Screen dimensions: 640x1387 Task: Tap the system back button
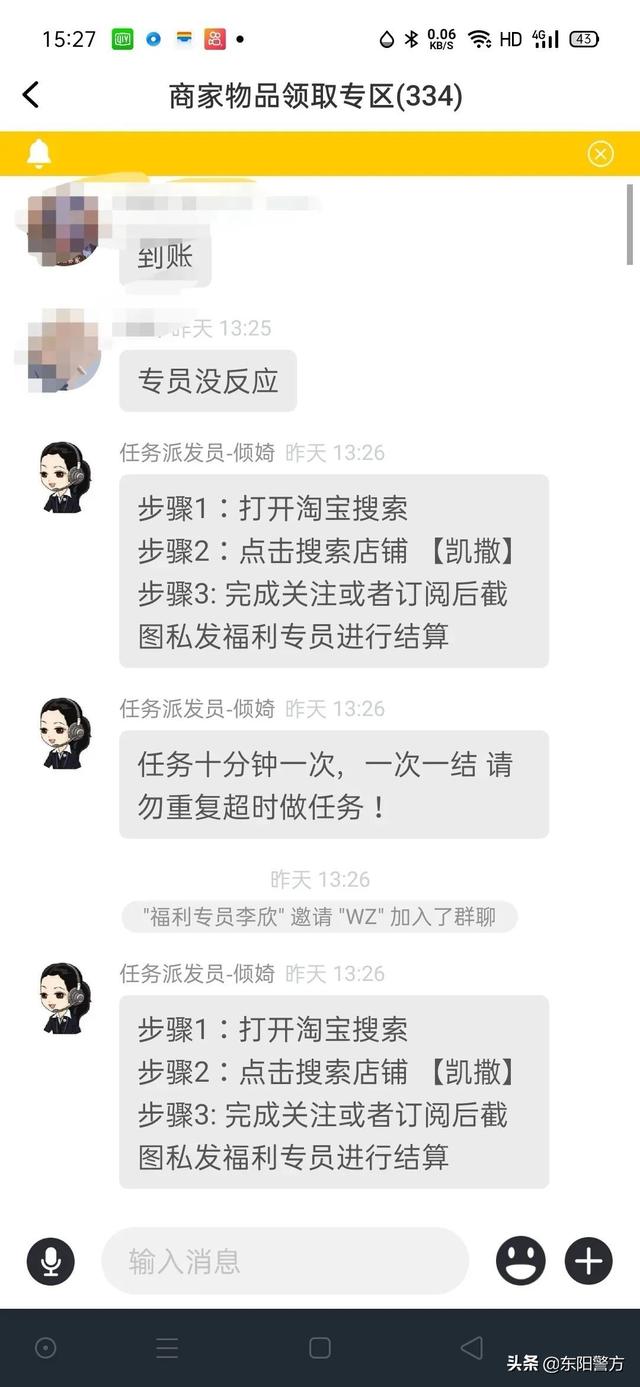point(471,1348)
